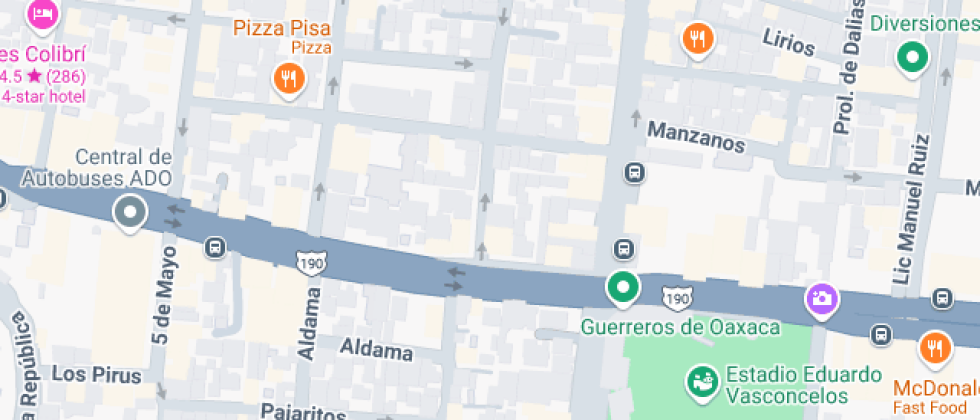Screen dimensions: 980x420
Task: Open the Diversiones place marker
Action: tap(911, 57)
